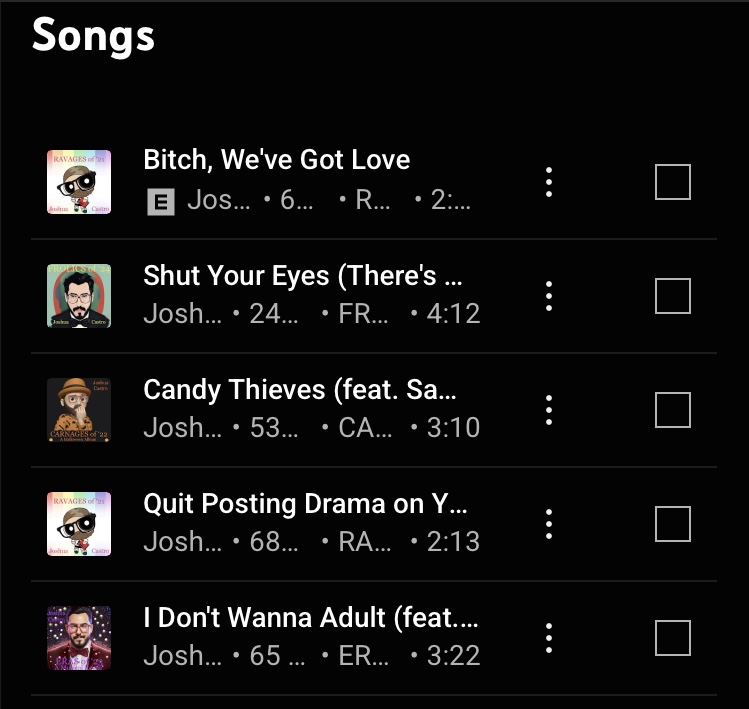This screenshot has height=709, width=749.
Task: View options for I Don't Wanna Adult
Action: point(549,638)
